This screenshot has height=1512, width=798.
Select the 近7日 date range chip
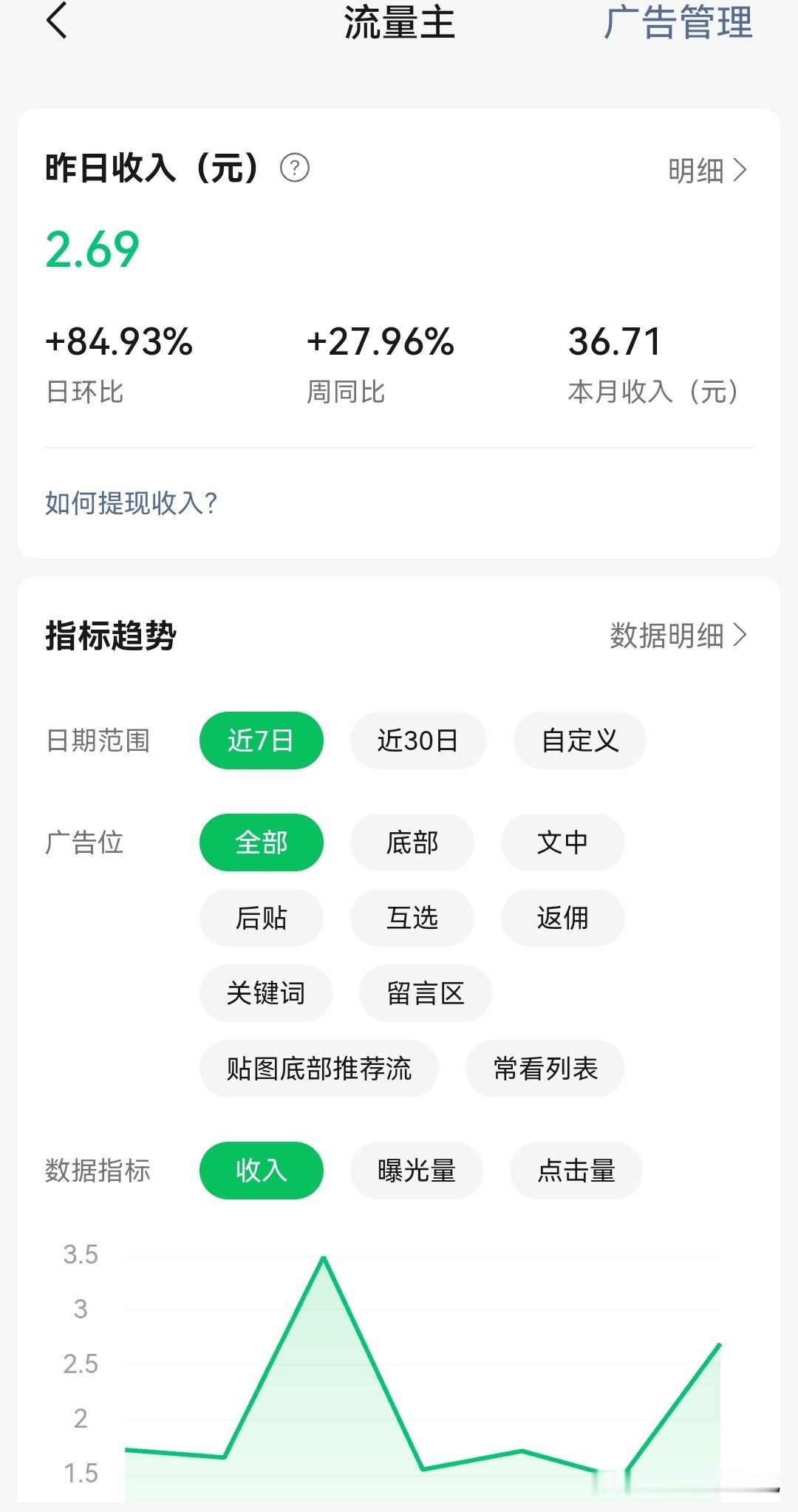coord(262,740)
